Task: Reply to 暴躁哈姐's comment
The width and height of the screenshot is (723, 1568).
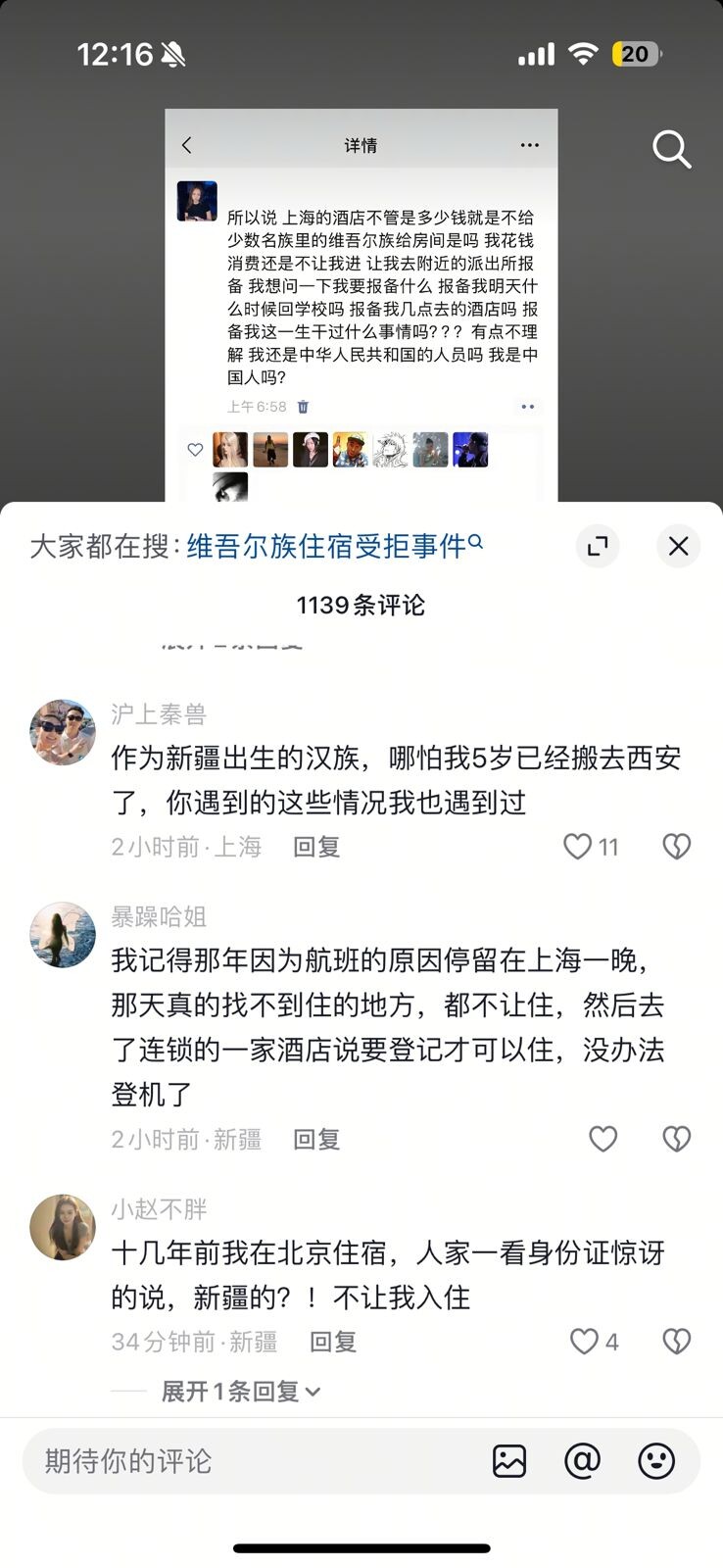Action: [x=316, y=1139]
